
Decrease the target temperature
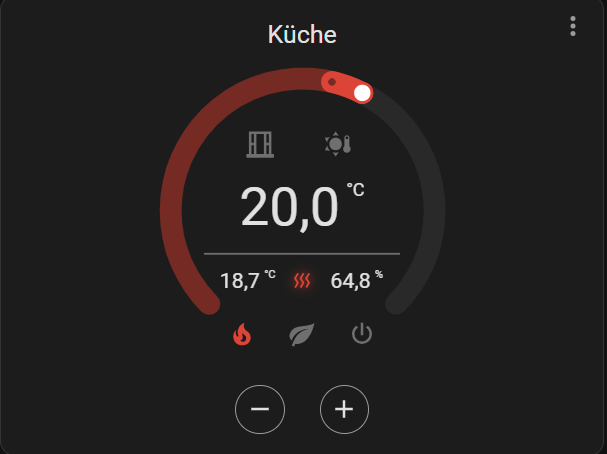260,409
